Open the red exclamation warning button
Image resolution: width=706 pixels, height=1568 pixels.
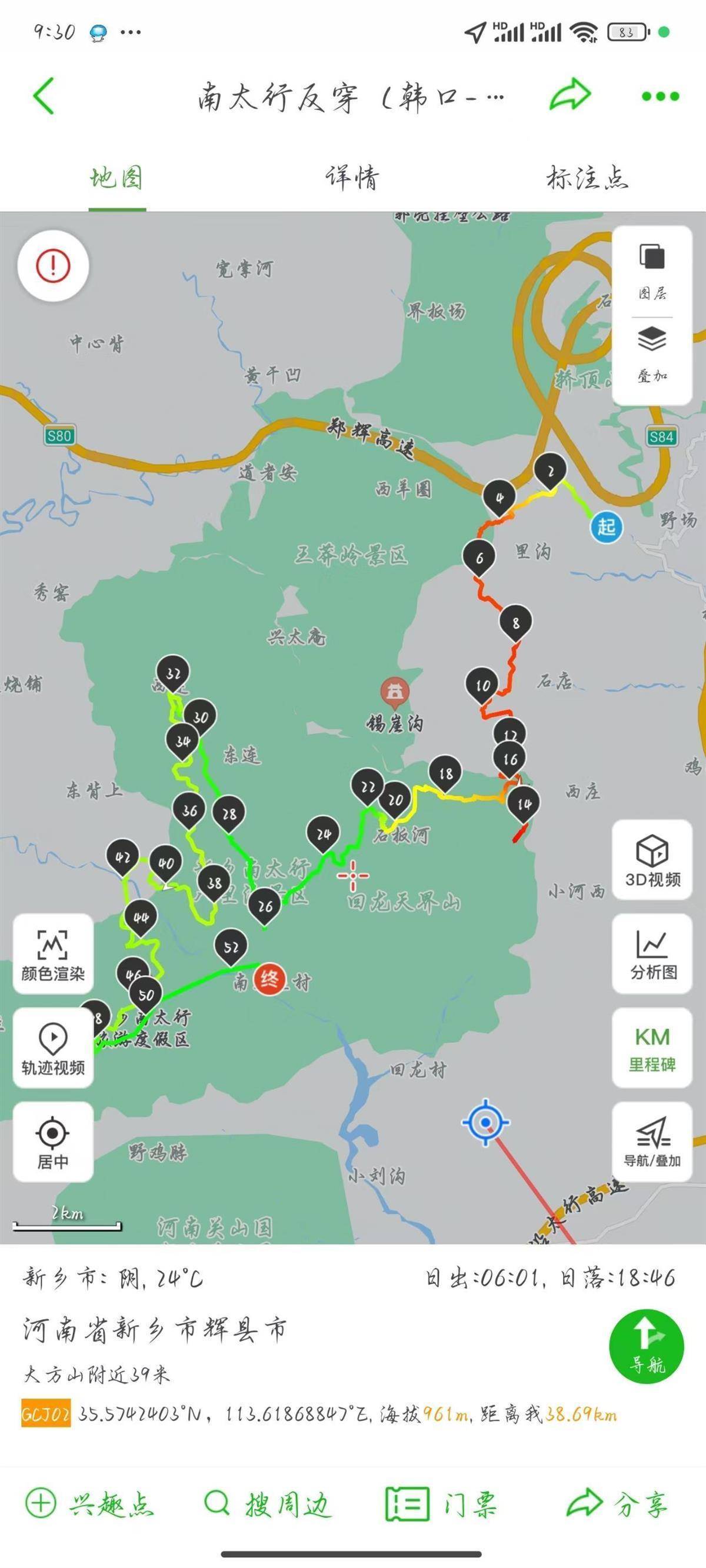tap(54, 266)
